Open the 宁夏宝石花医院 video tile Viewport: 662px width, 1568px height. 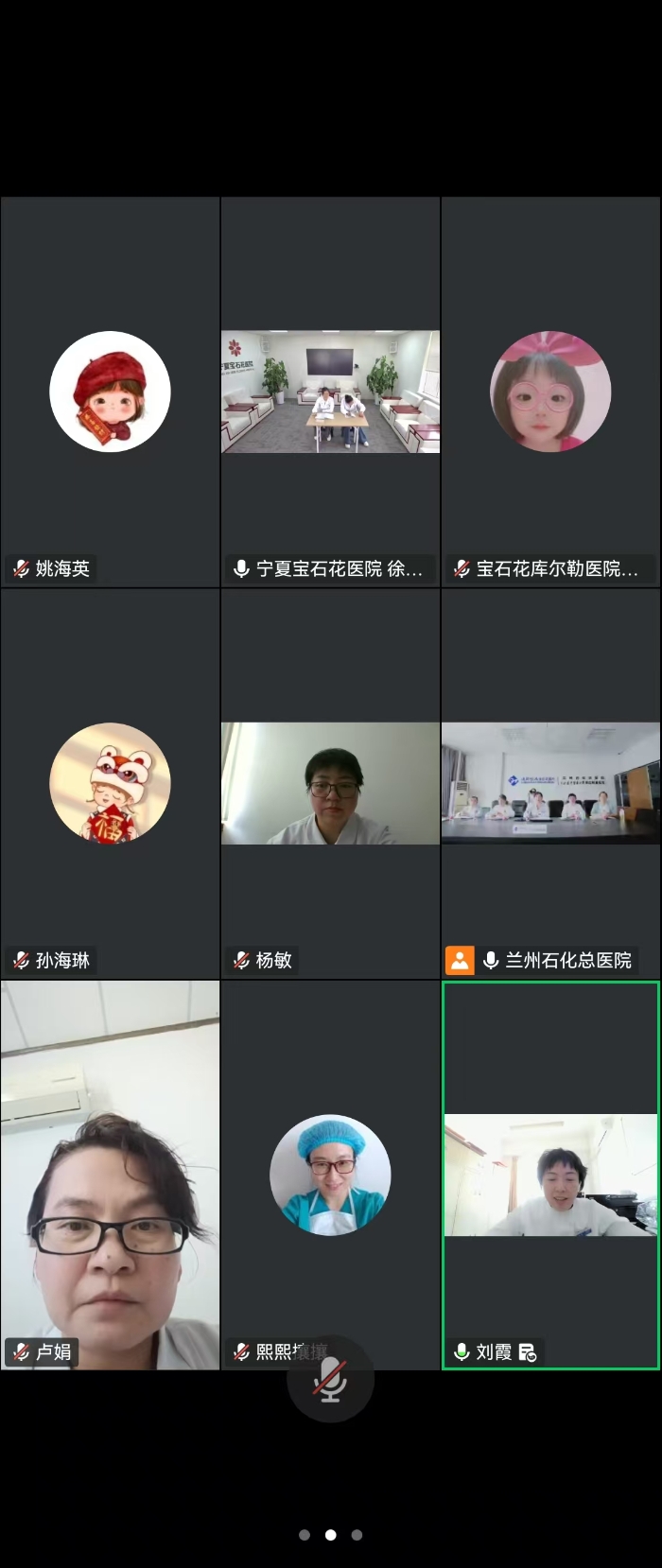330,392
